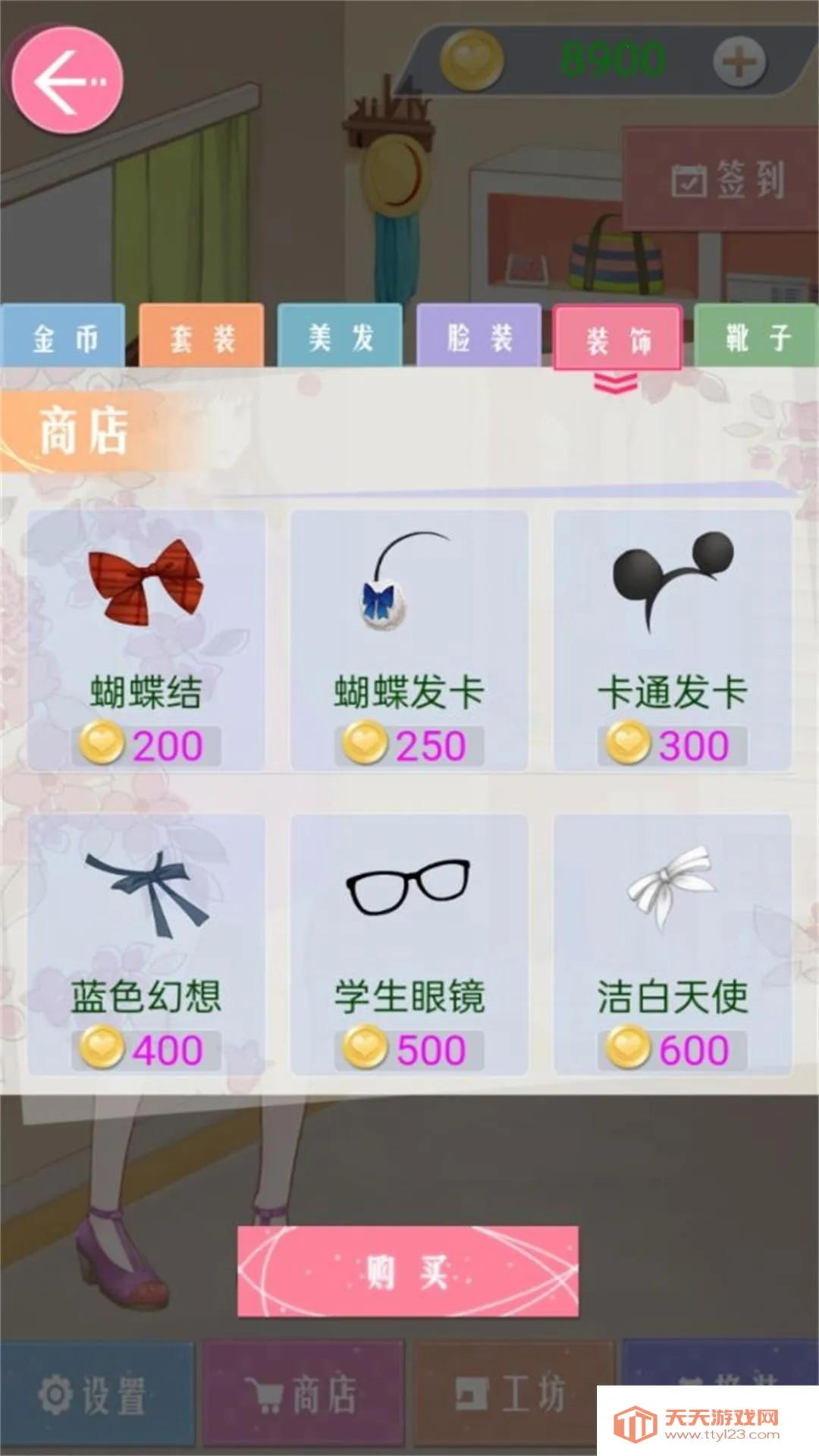Open the 工坊 workshop tab

(x=513, y=1395)
